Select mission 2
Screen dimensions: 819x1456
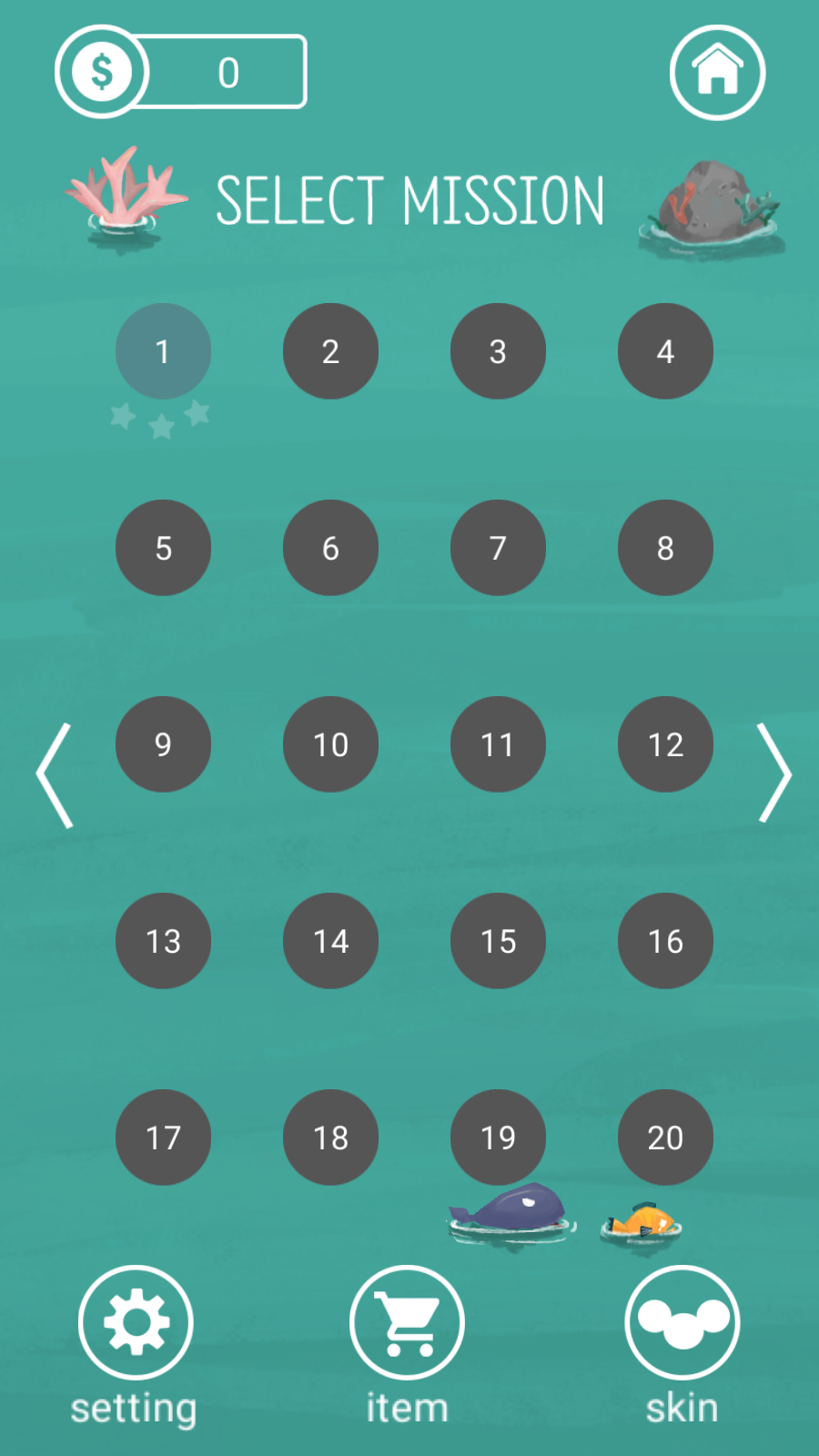(330, 351)
